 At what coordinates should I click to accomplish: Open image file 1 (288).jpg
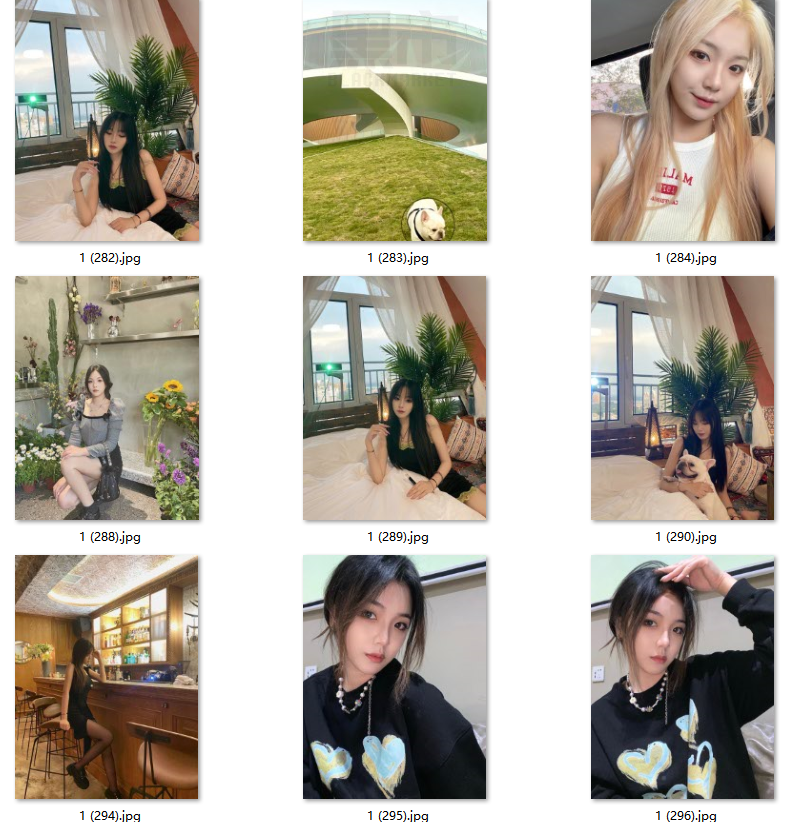[107, 398]
